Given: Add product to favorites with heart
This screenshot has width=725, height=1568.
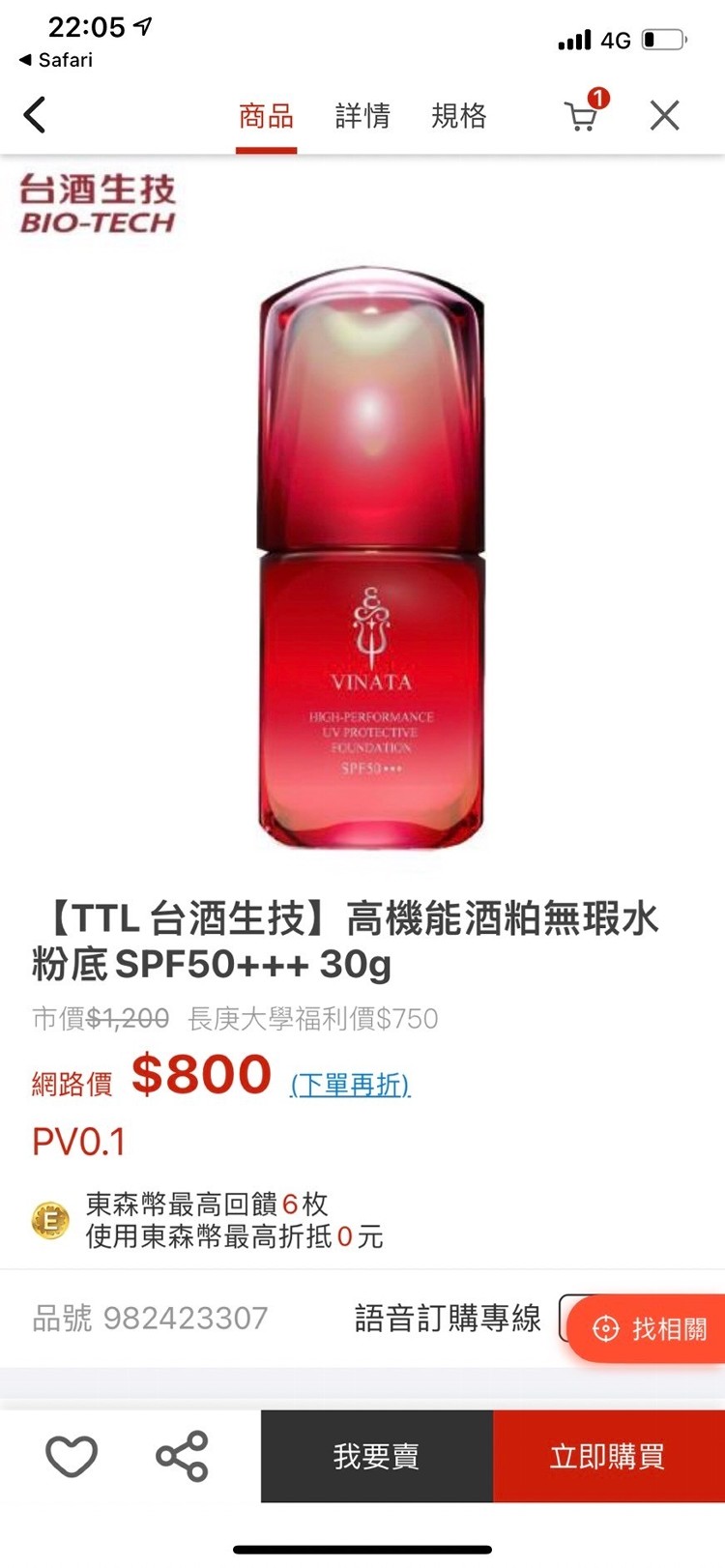Looking at the screenshot, I should 72,1456.
